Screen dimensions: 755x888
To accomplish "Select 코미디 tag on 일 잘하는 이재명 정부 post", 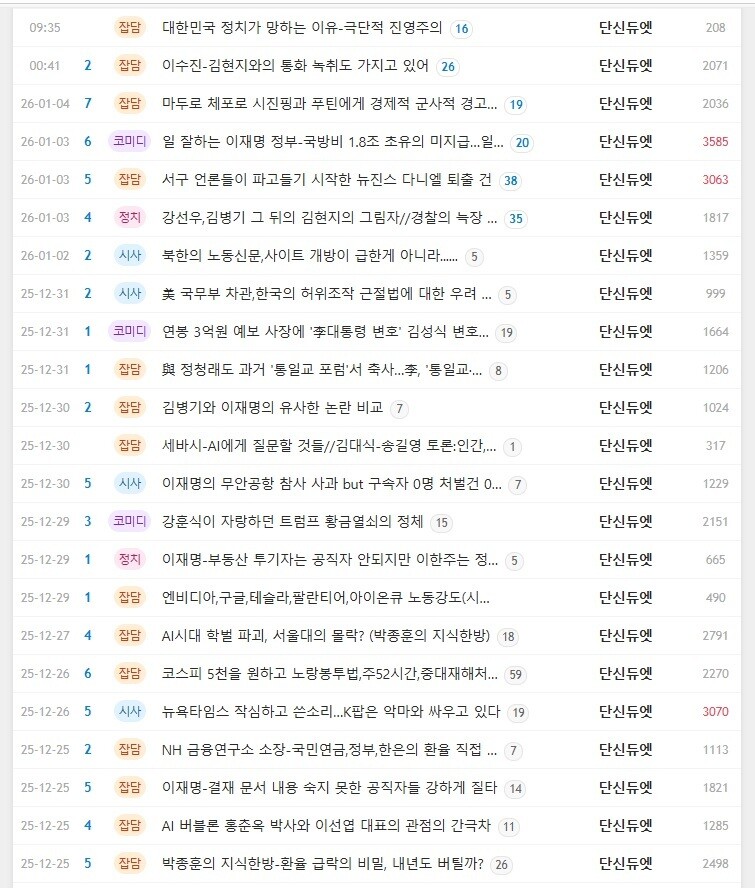I will (x=130, y=141).
